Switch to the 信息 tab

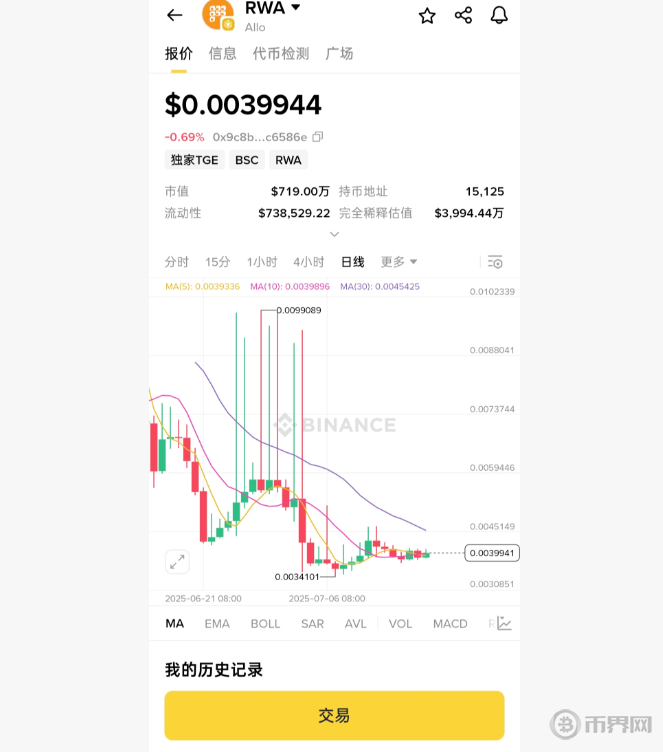click(x=222, y=54)
